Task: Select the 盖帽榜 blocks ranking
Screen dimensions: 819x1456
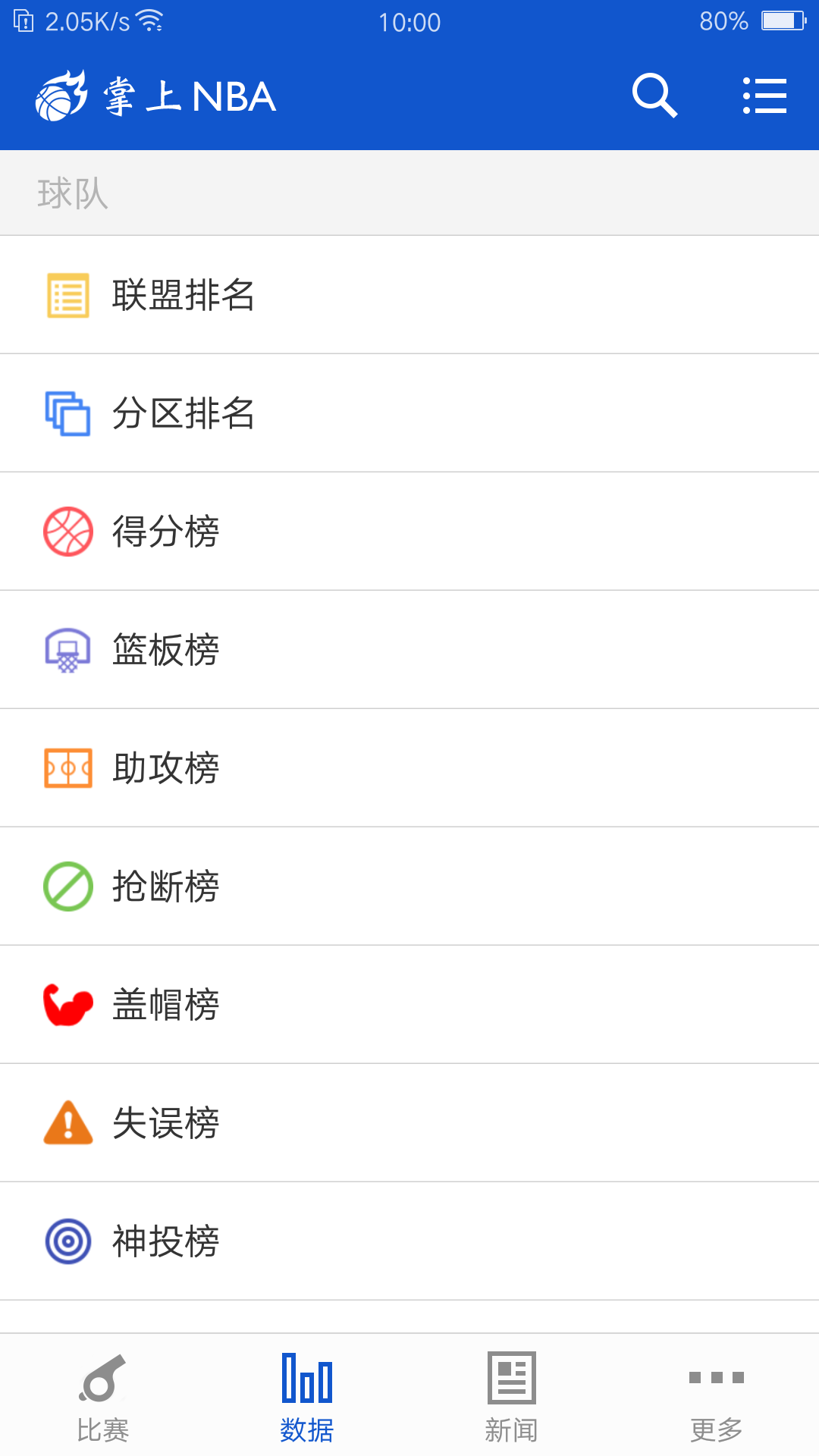Action: 409,1005
